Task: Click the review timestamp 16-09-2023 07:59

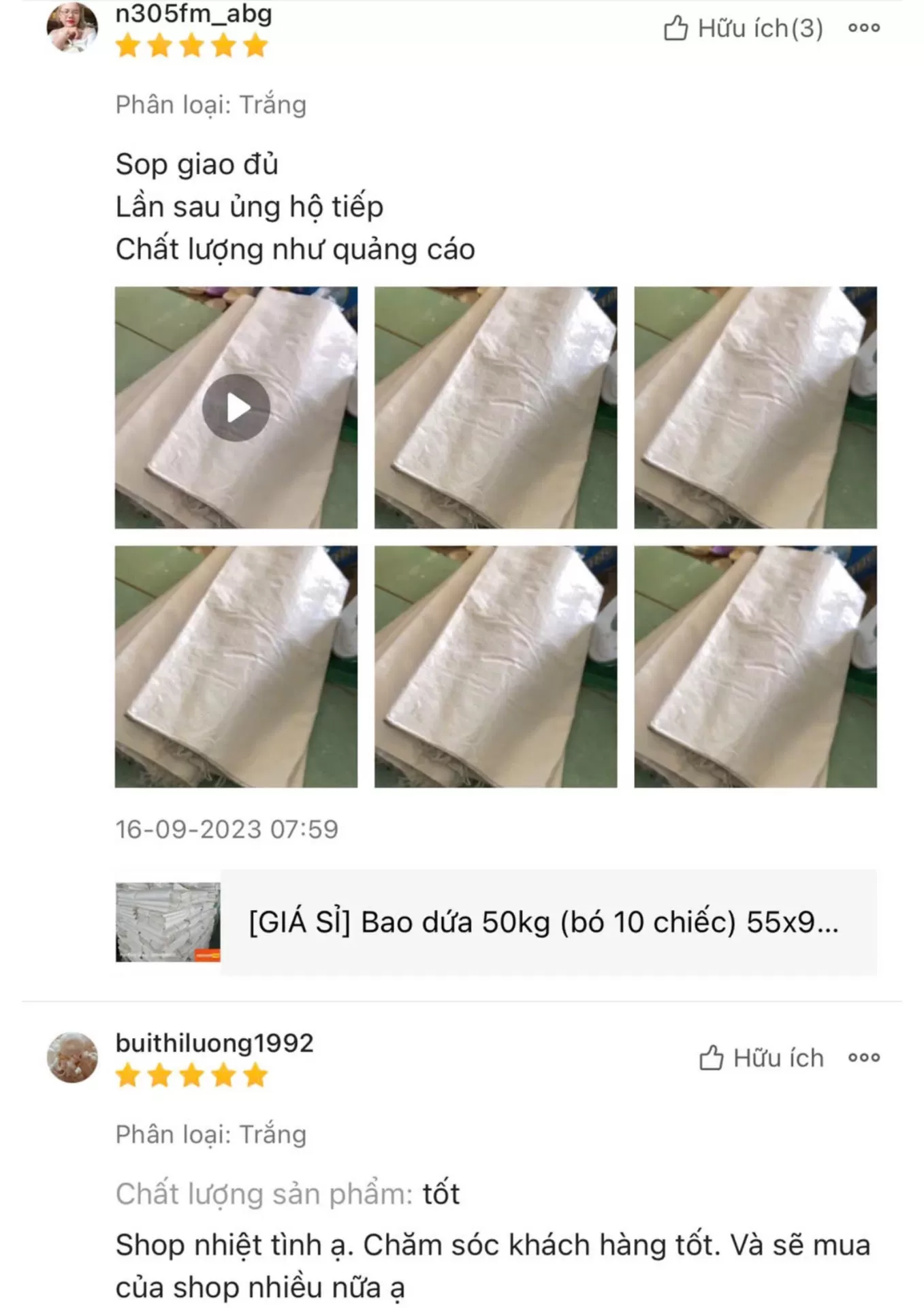Action: 229,829
